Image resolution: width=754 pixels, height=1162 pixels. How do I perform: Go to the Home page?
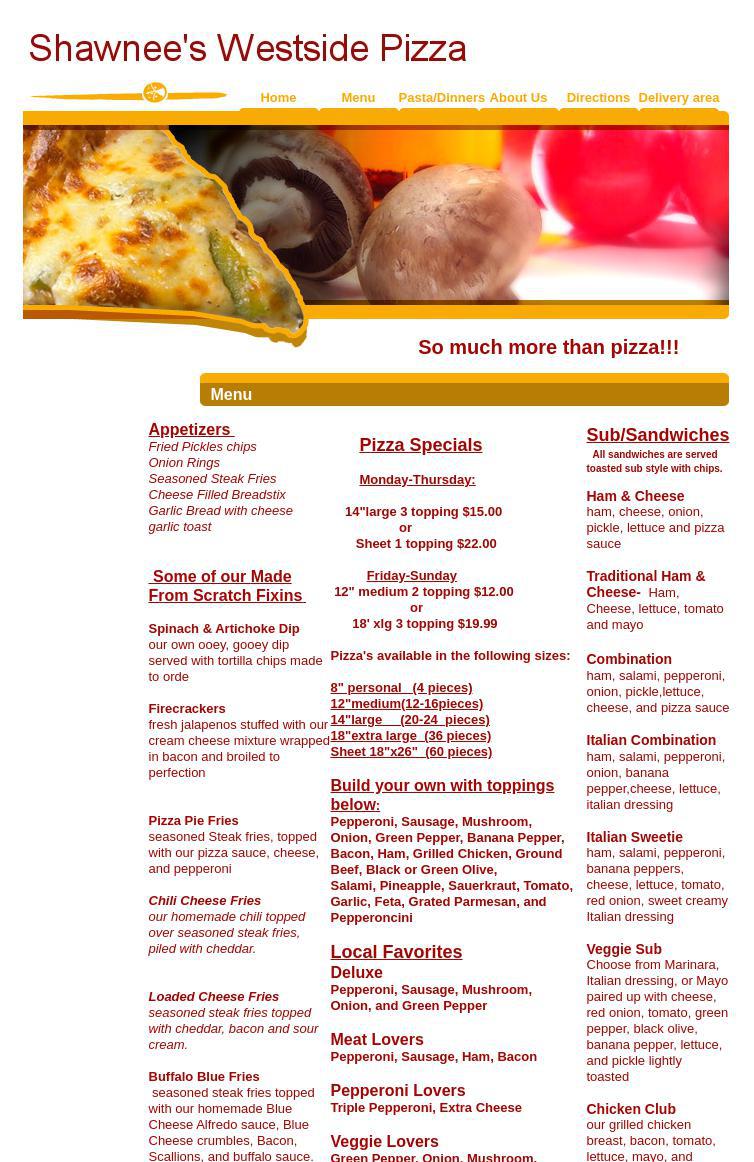278,98
